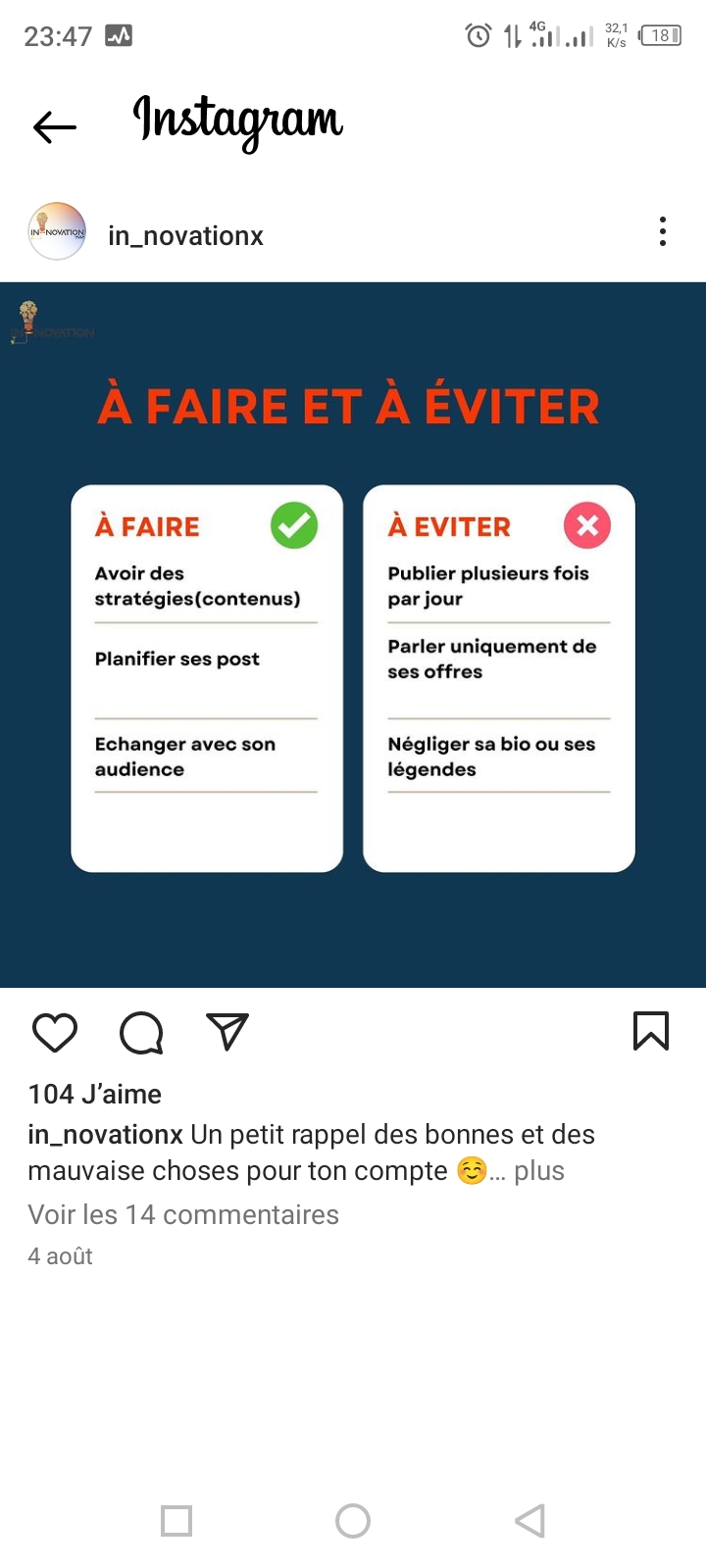Go back using the top arrow
The width and height of the screenshot is (706, 1568).
click(x=54, y=126)
